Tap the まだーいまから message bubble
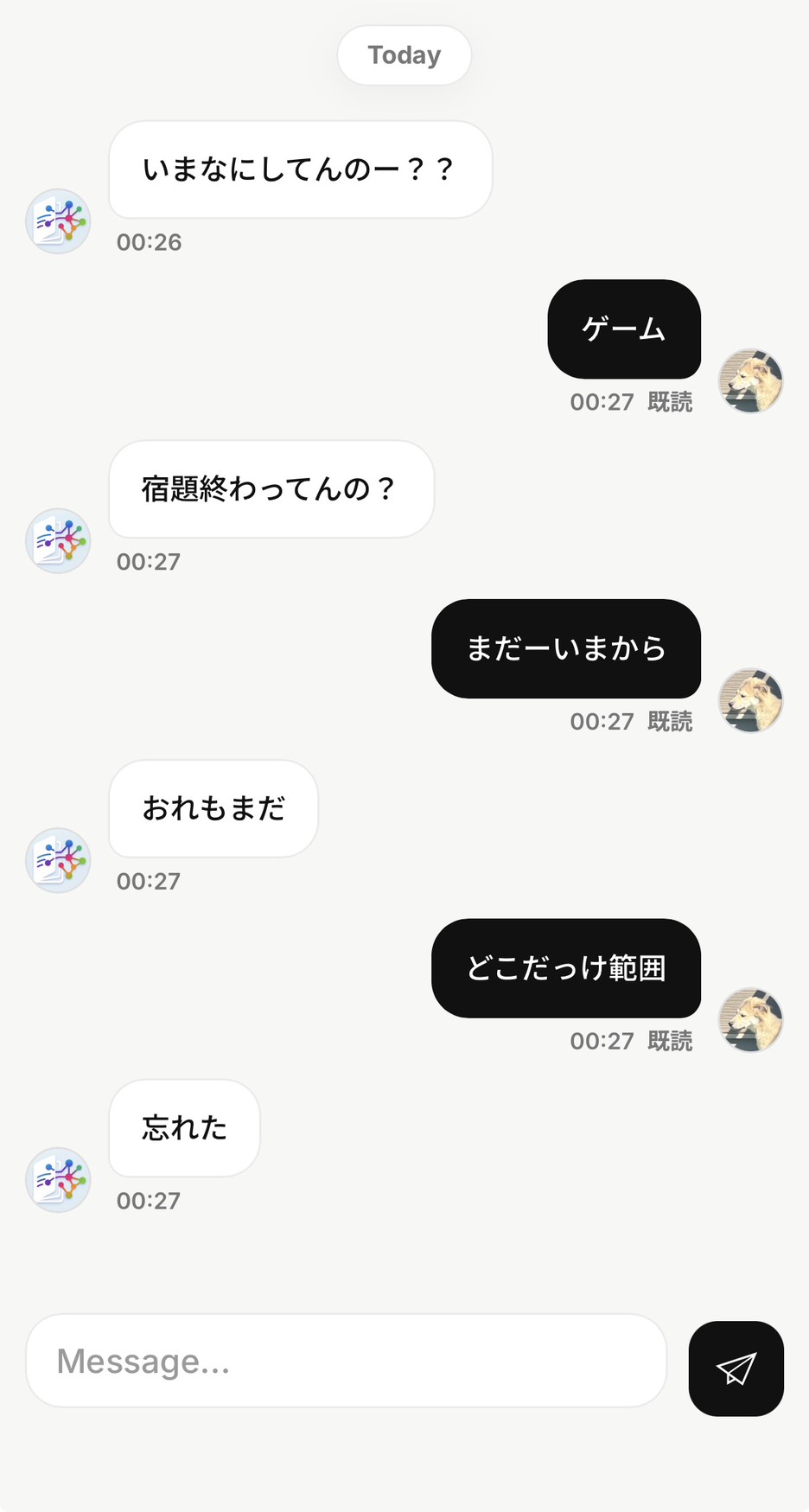Screen dimensions: 809x1512 click(x=566, y=649)
